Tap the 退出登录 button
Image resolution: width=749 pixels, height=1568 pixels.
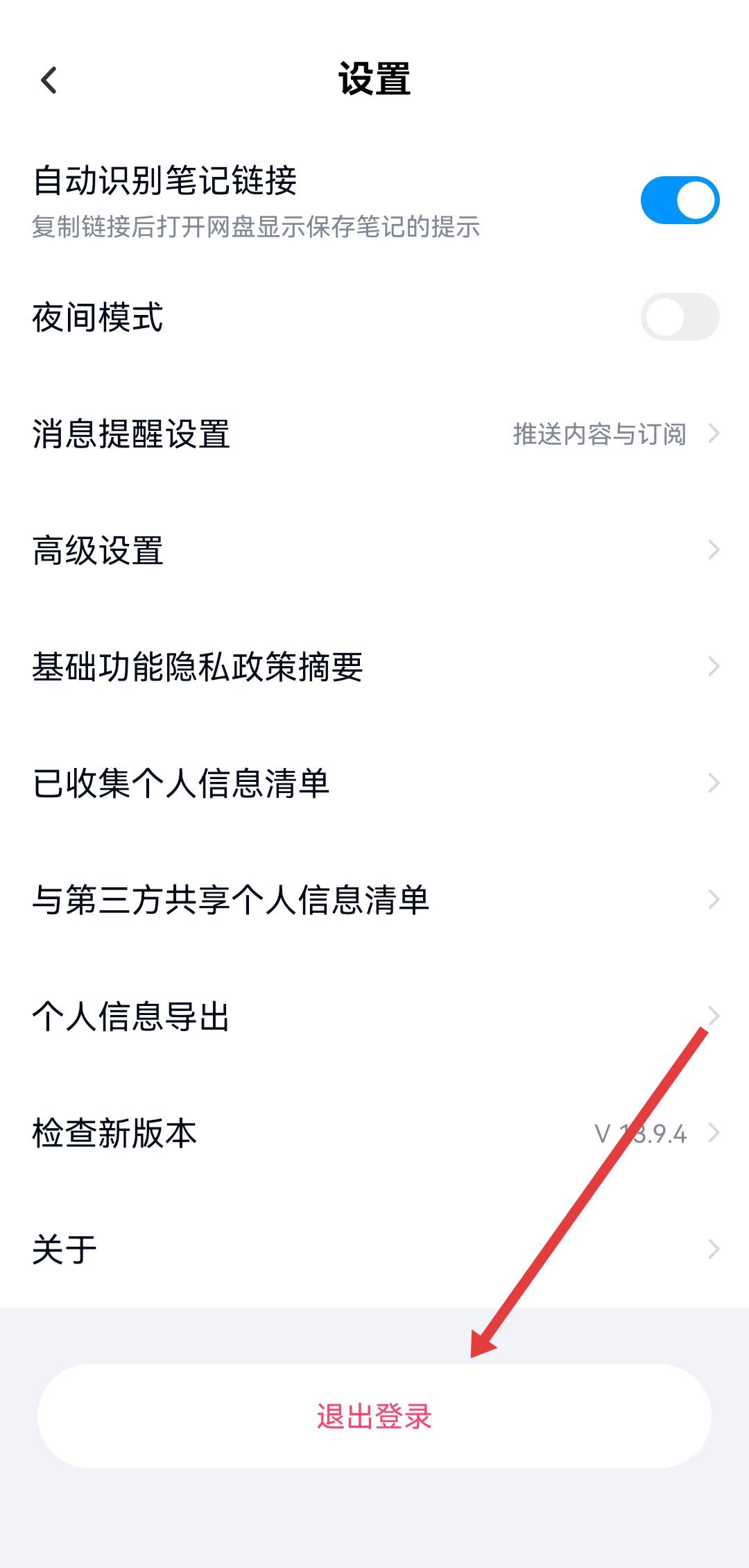(x=374, y=1416)
